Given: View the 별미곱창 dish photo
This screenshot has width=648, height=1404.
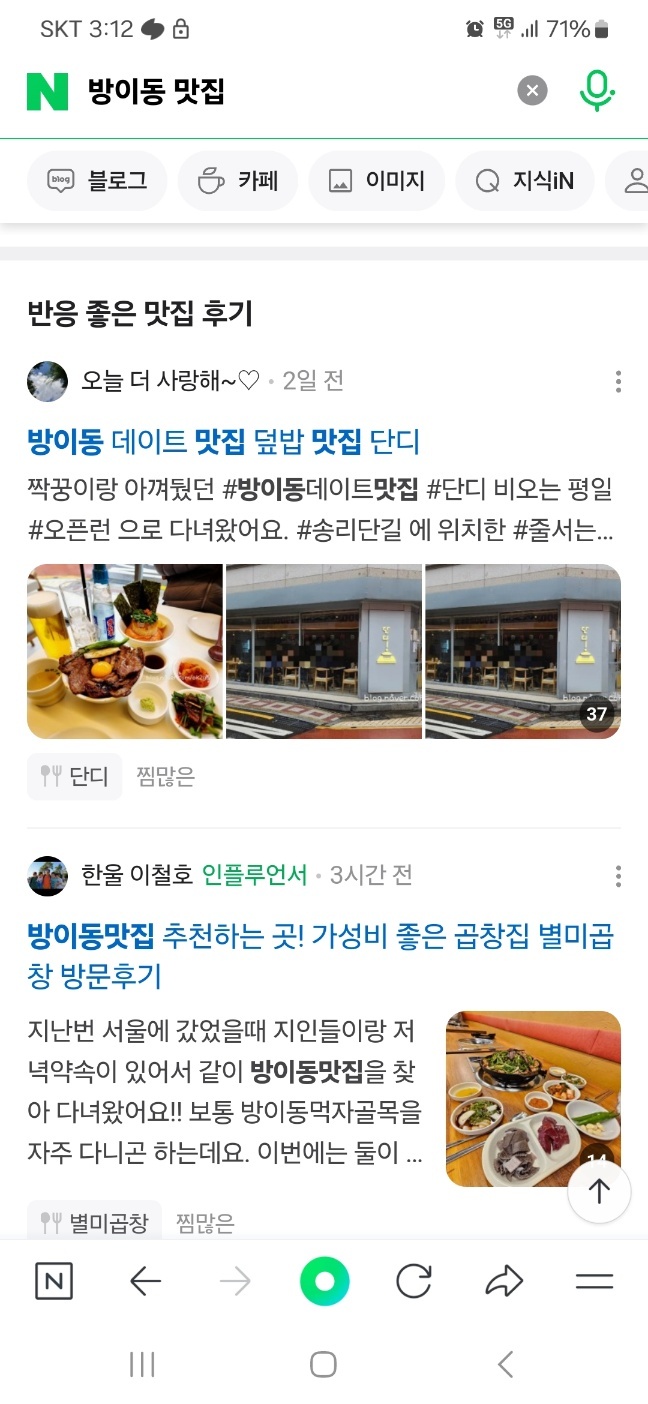Looking at the screenshot, I should [x=533, y=1098].
